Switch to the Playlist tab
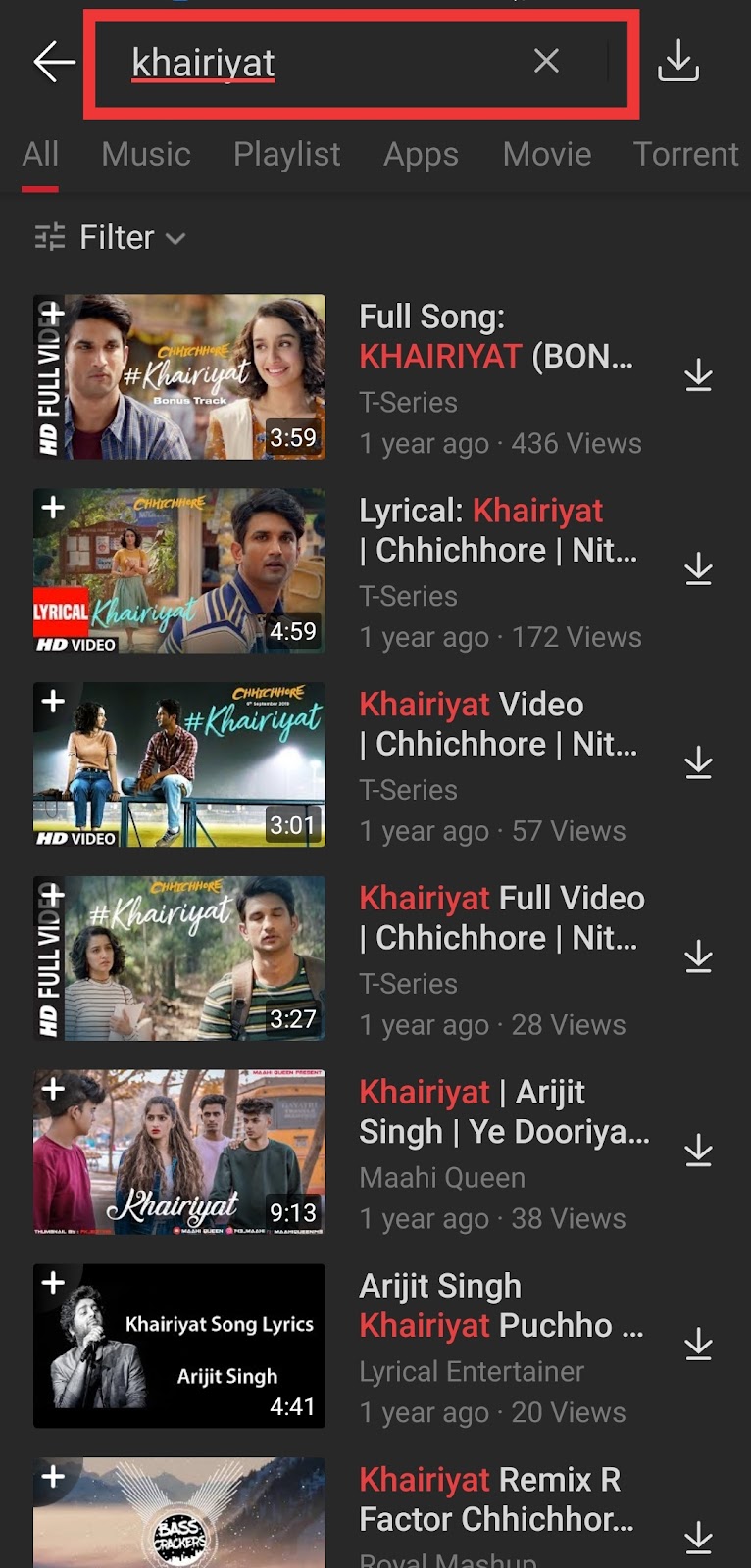This screenshot has width=751, height=1568. pyautogui.click(x=286, y=154)
